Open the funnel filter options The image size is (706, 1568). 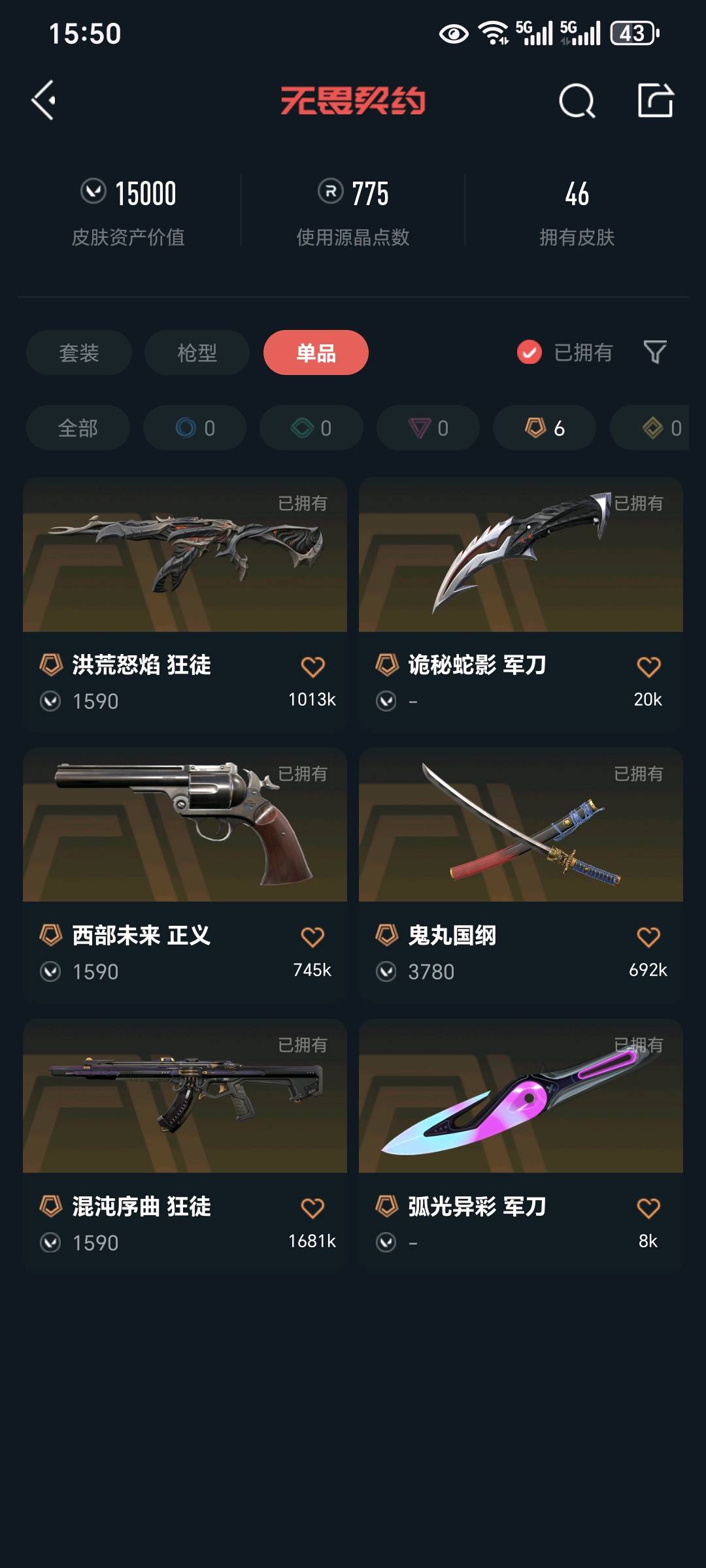click(x=655, y=352)
